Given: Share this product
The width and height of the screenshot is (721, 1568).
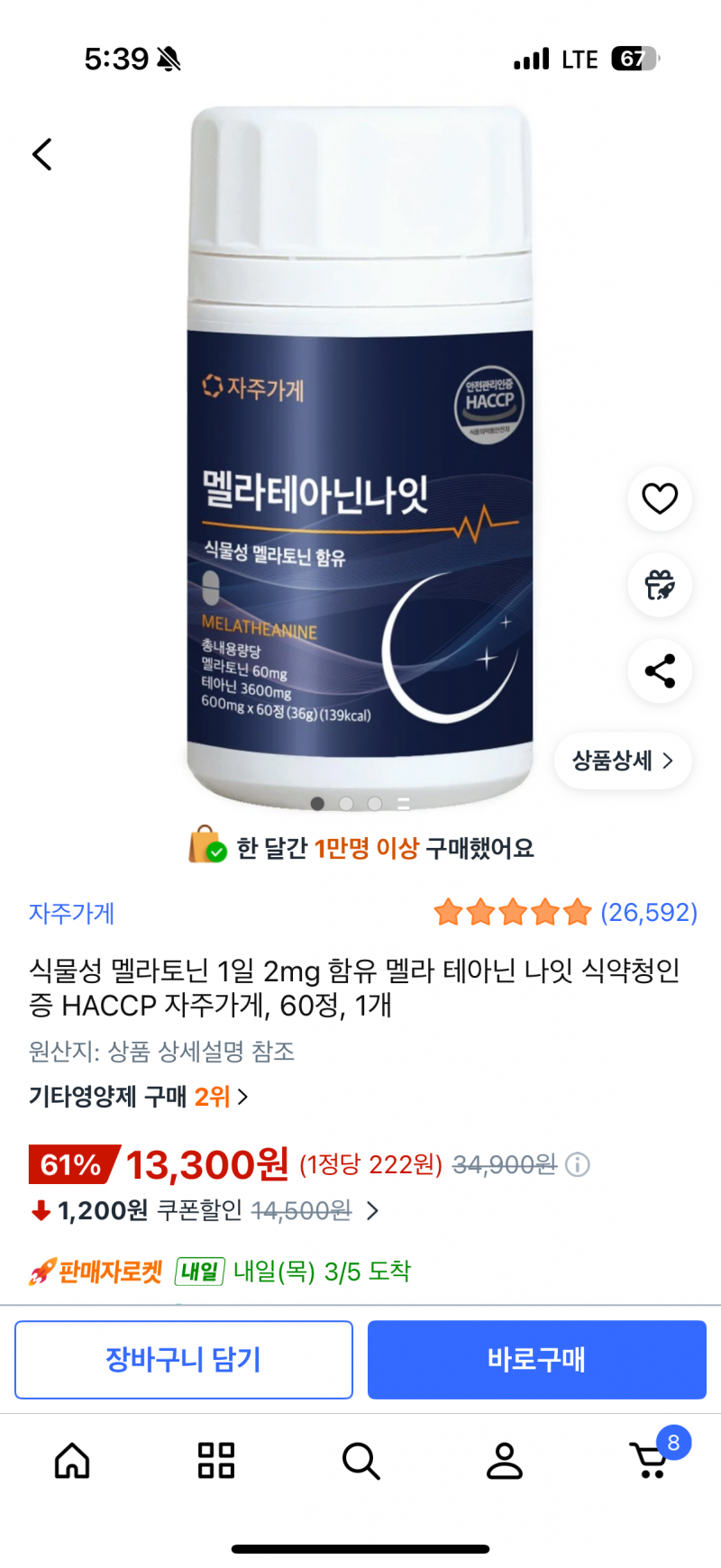Looking at the screenshot, I should (x=660, y=671).
